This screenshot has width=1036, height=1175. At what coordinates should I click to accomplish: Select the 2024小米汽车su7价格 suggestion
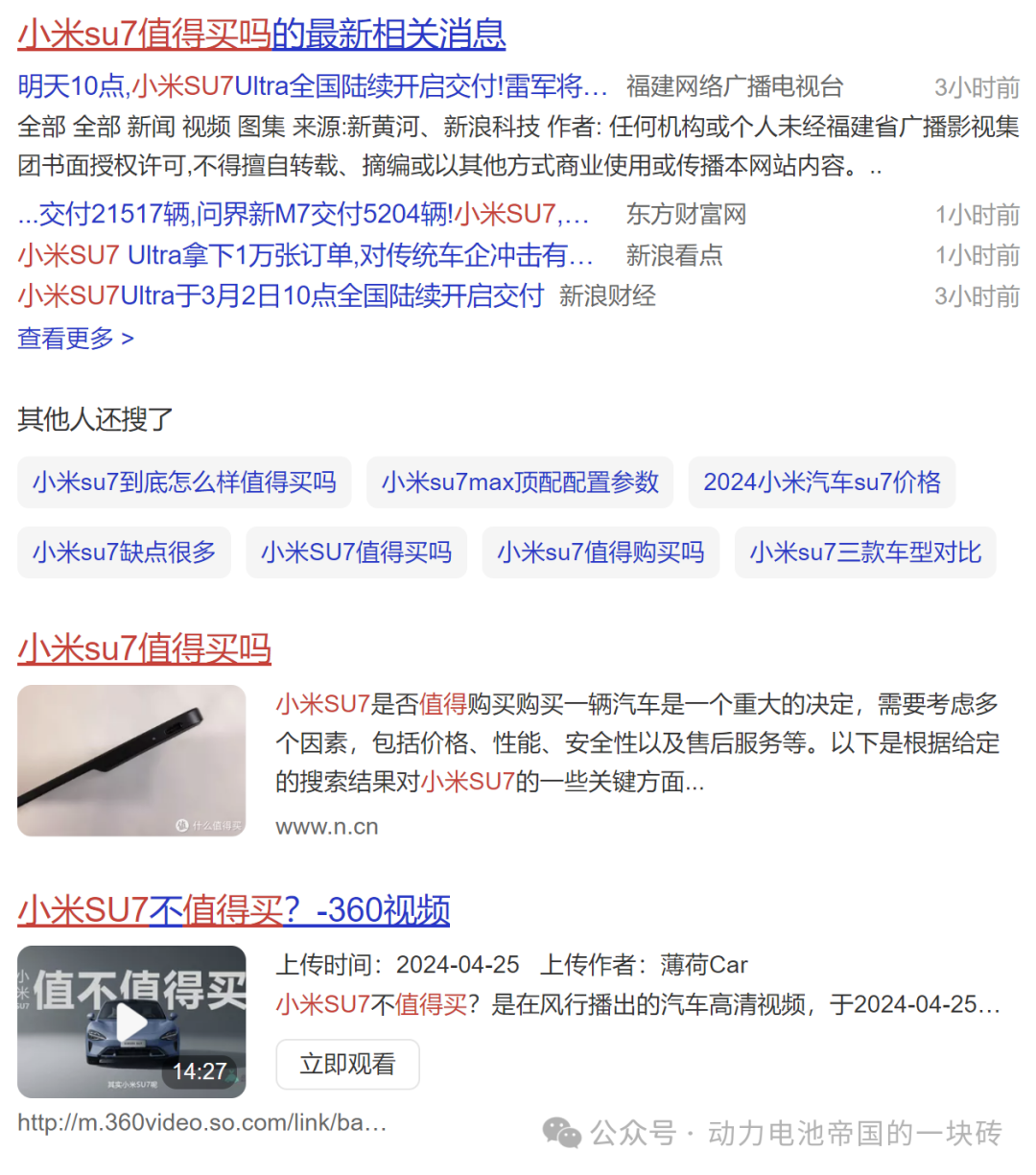point(821,482)
